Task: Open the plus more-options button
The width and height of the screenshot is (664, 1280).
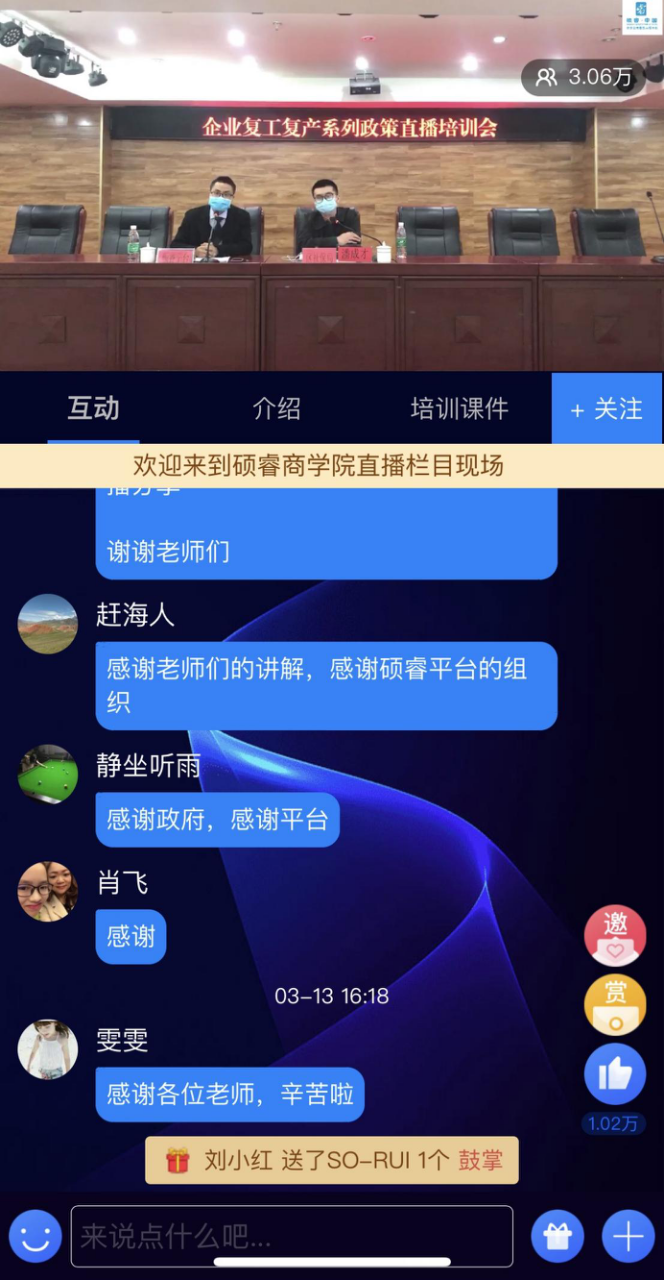Action: coord(628,1237)
